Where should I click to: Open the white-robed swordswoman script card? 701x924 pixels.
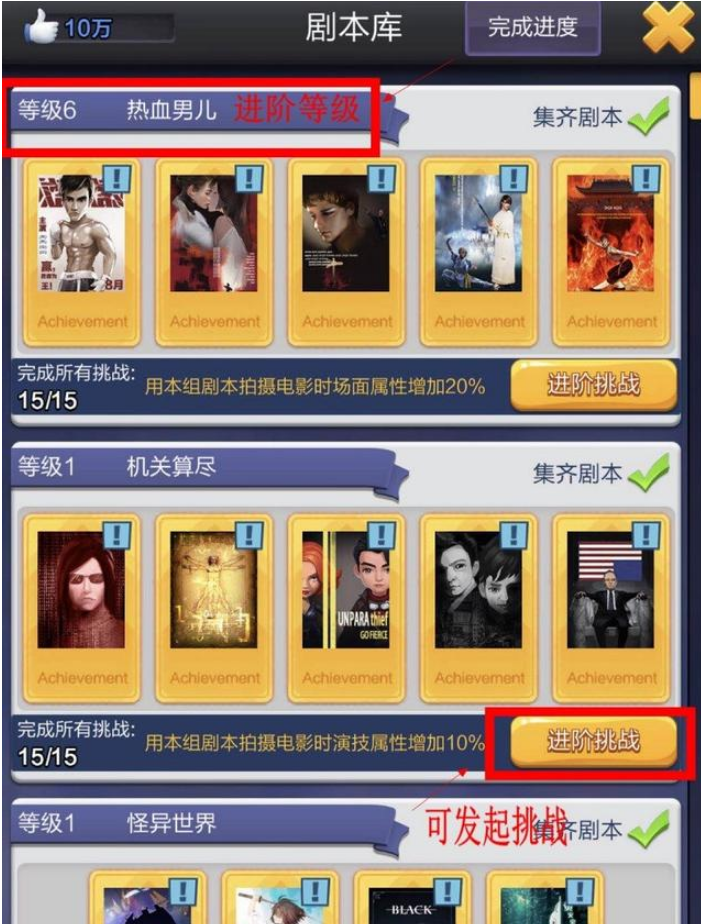coord(479,245)
